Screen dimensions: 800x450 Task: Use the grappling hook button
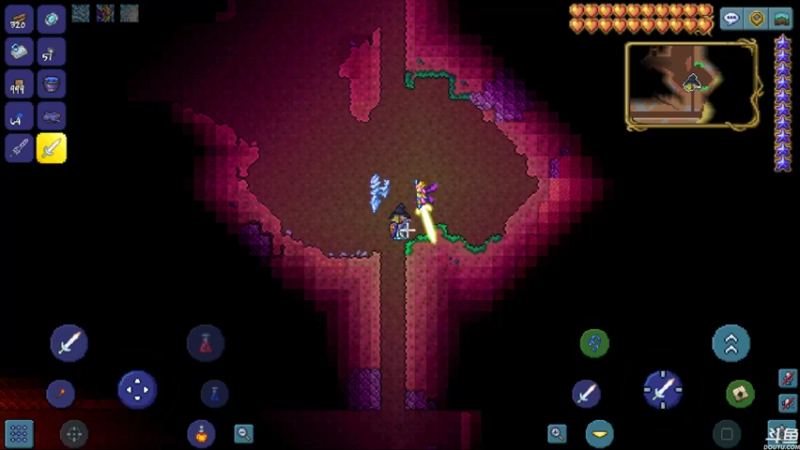(595, 343)
